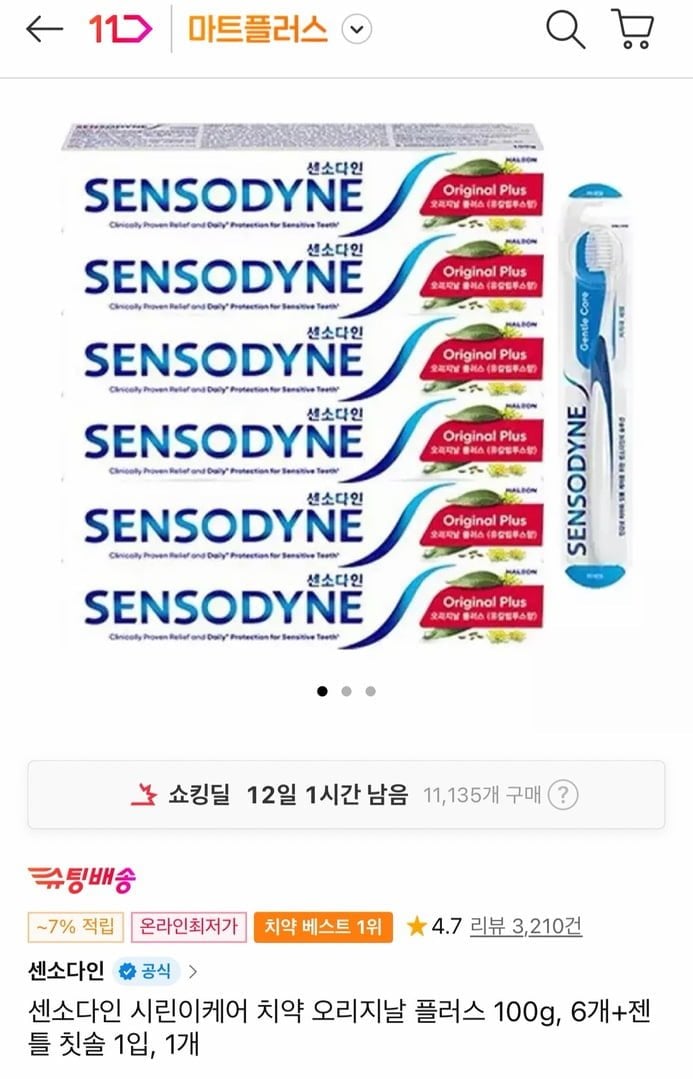The width and height of the screenshot is (693, 1079).
Task: Open the 리뷰 3,210건 reviews link
Action: [525, 927]
